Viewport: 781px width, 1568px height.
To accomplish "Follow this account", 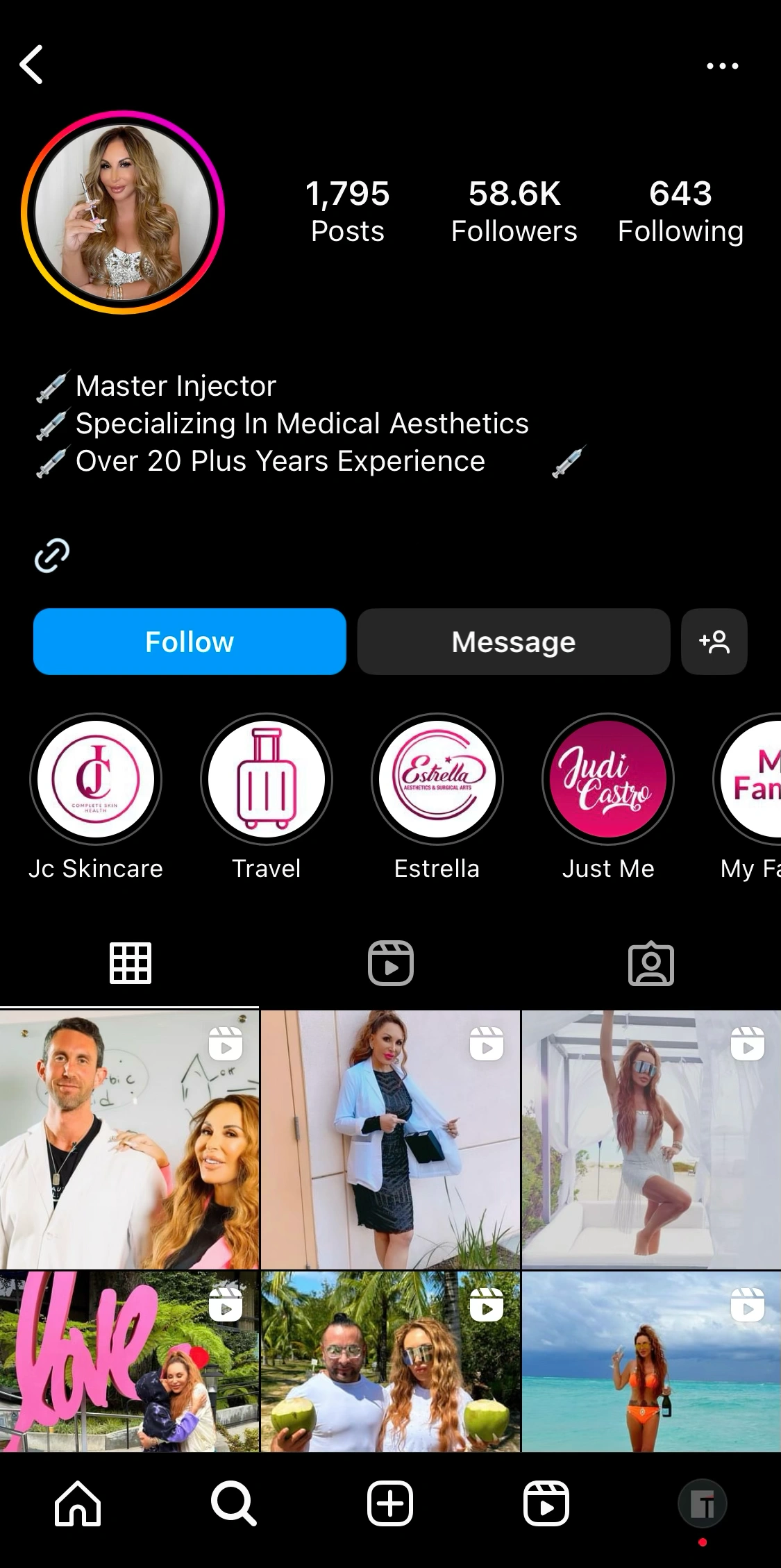I will pyautogui.click(x=190, y=642).
